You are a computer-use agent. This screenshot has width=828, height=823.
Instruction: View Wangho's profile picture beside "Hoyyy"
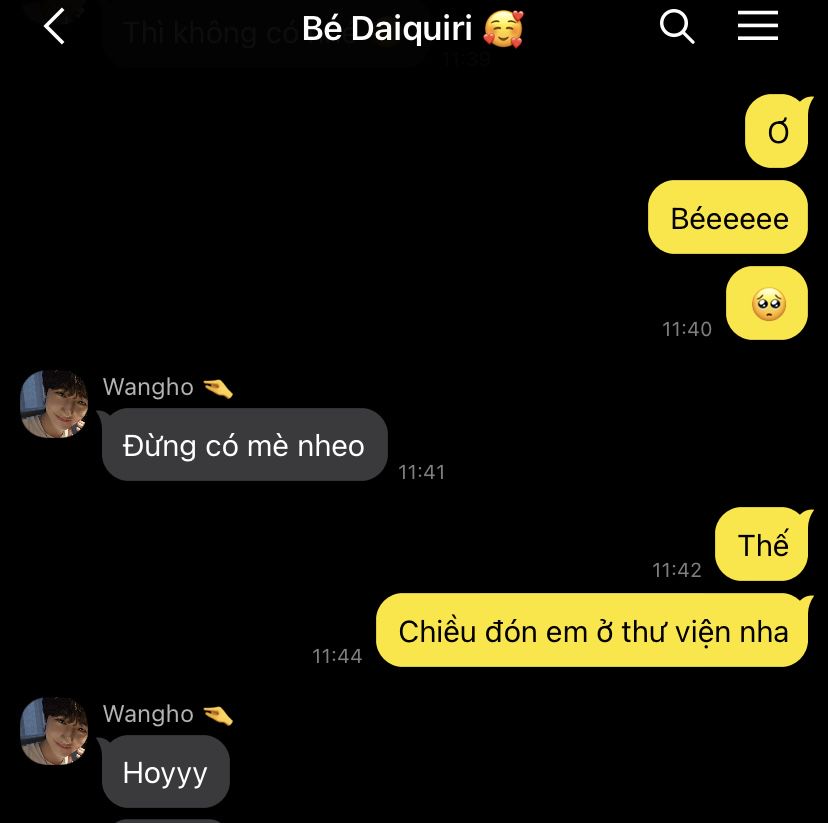pyautogui.click(x=54, y=731)
